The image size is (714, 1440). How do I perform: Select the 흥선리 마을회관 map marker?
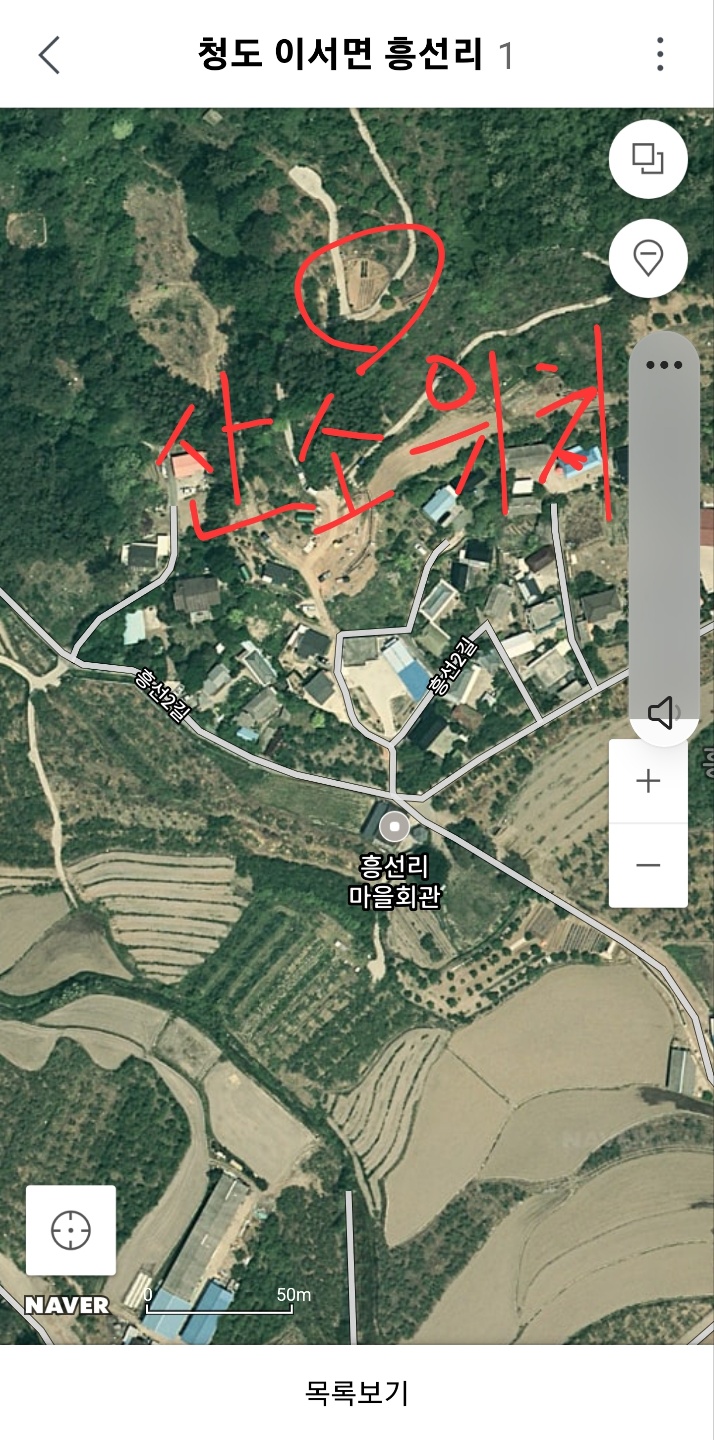[x=395, y=828]
